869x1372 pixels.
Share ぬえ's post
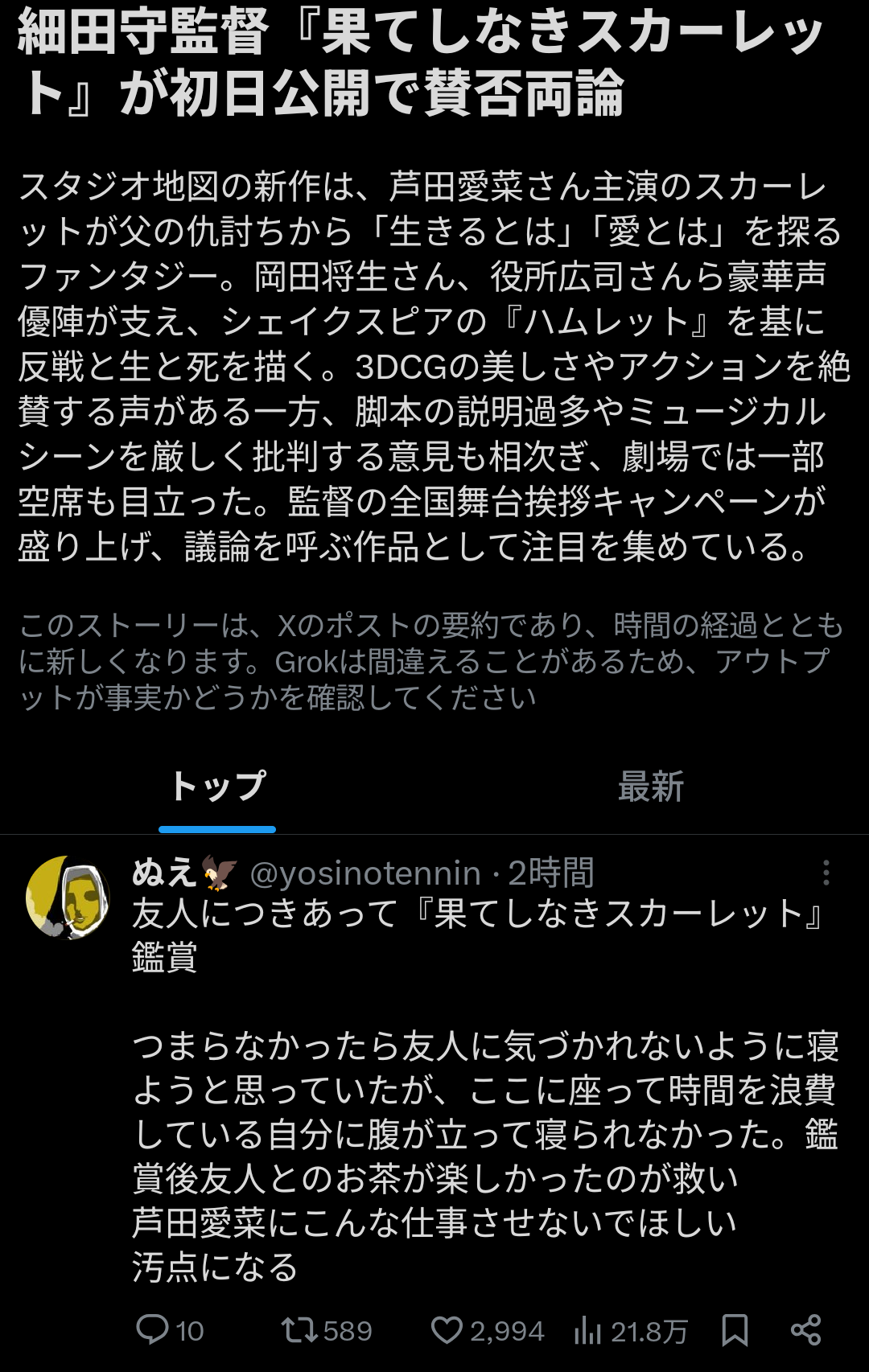click(805, 1330)
